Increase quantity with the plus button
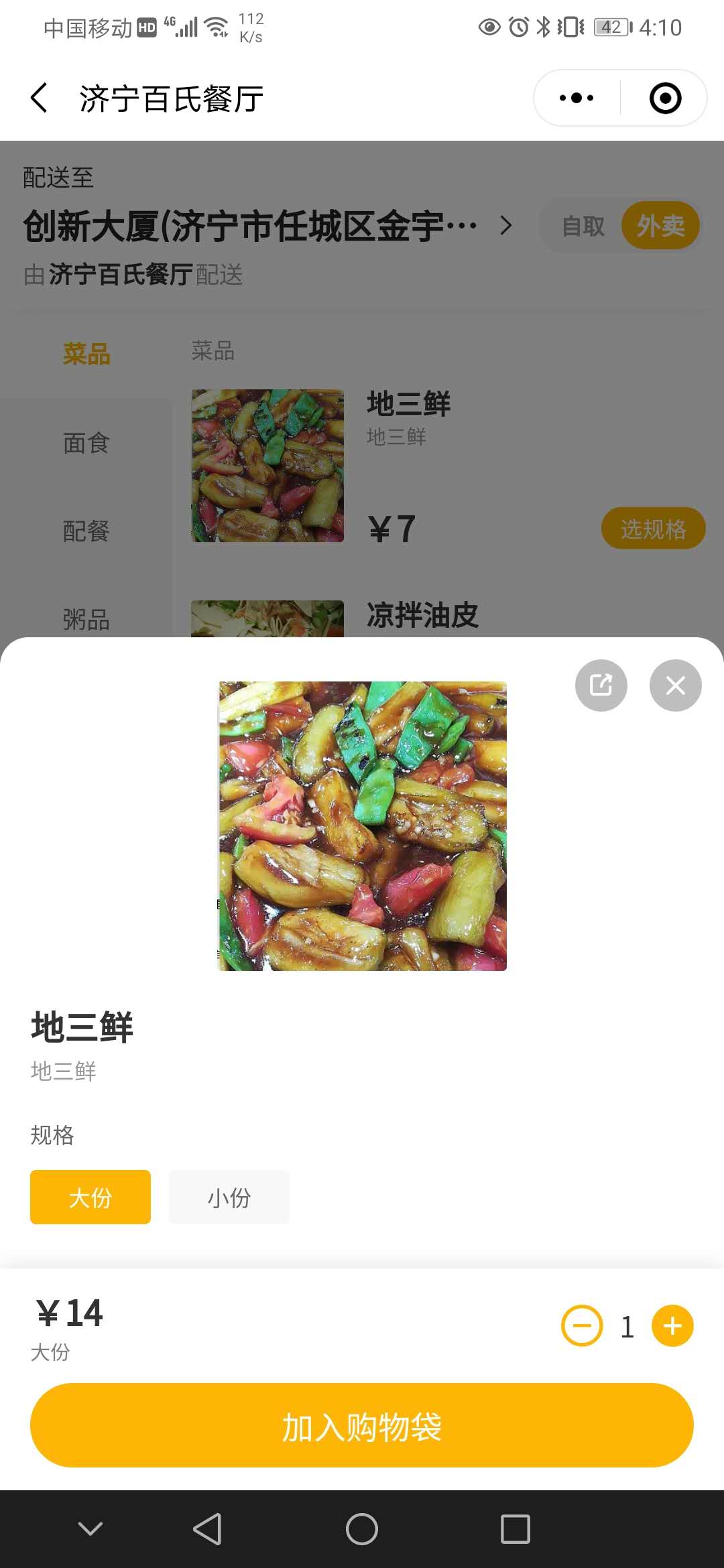The height and width of the screenshot is (1568, 724). 672,1325
